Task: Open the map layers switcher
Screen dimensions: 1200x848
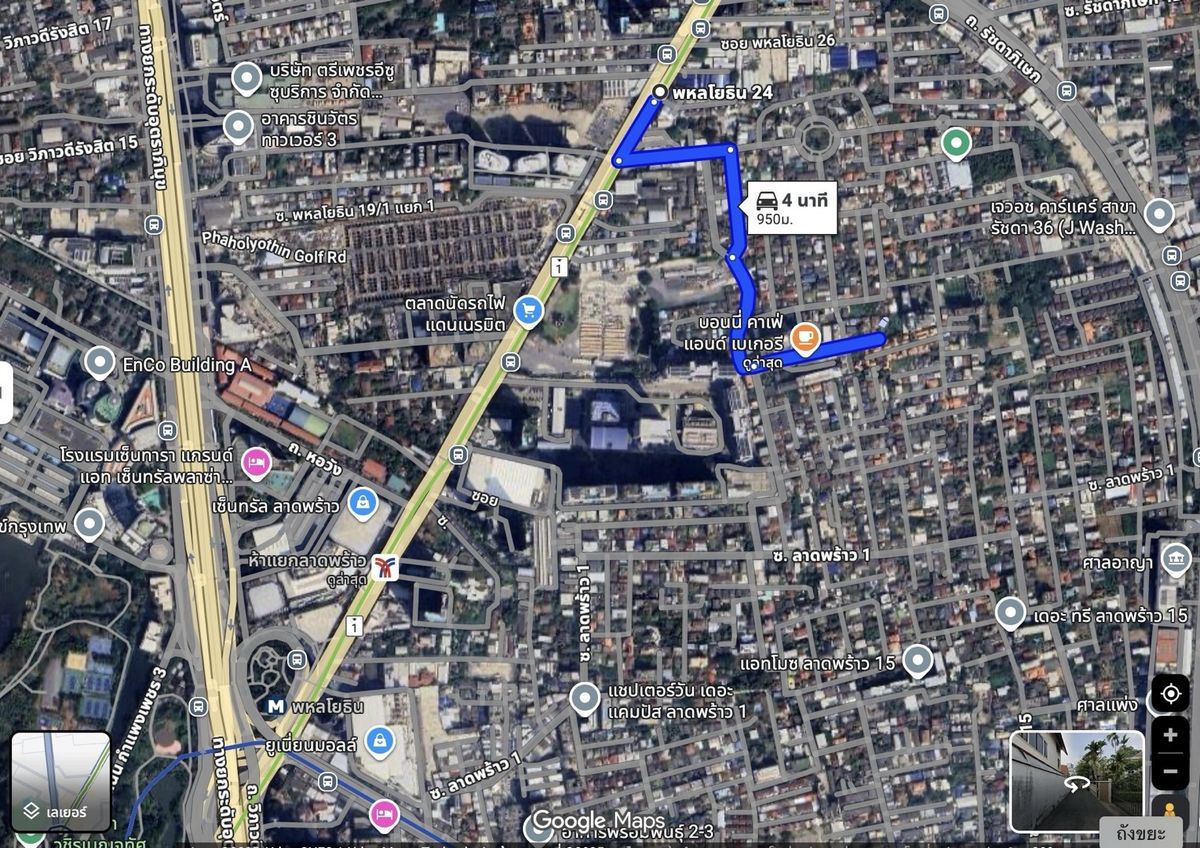Action: pyautogui.click(x=60, y=784)
